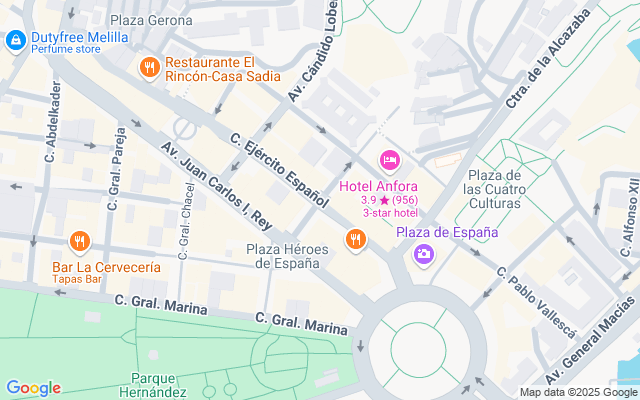Open the Hotel Anfora map pin
Image resolution: width=640 pixels, height=400 pixels.
point(390,160)
